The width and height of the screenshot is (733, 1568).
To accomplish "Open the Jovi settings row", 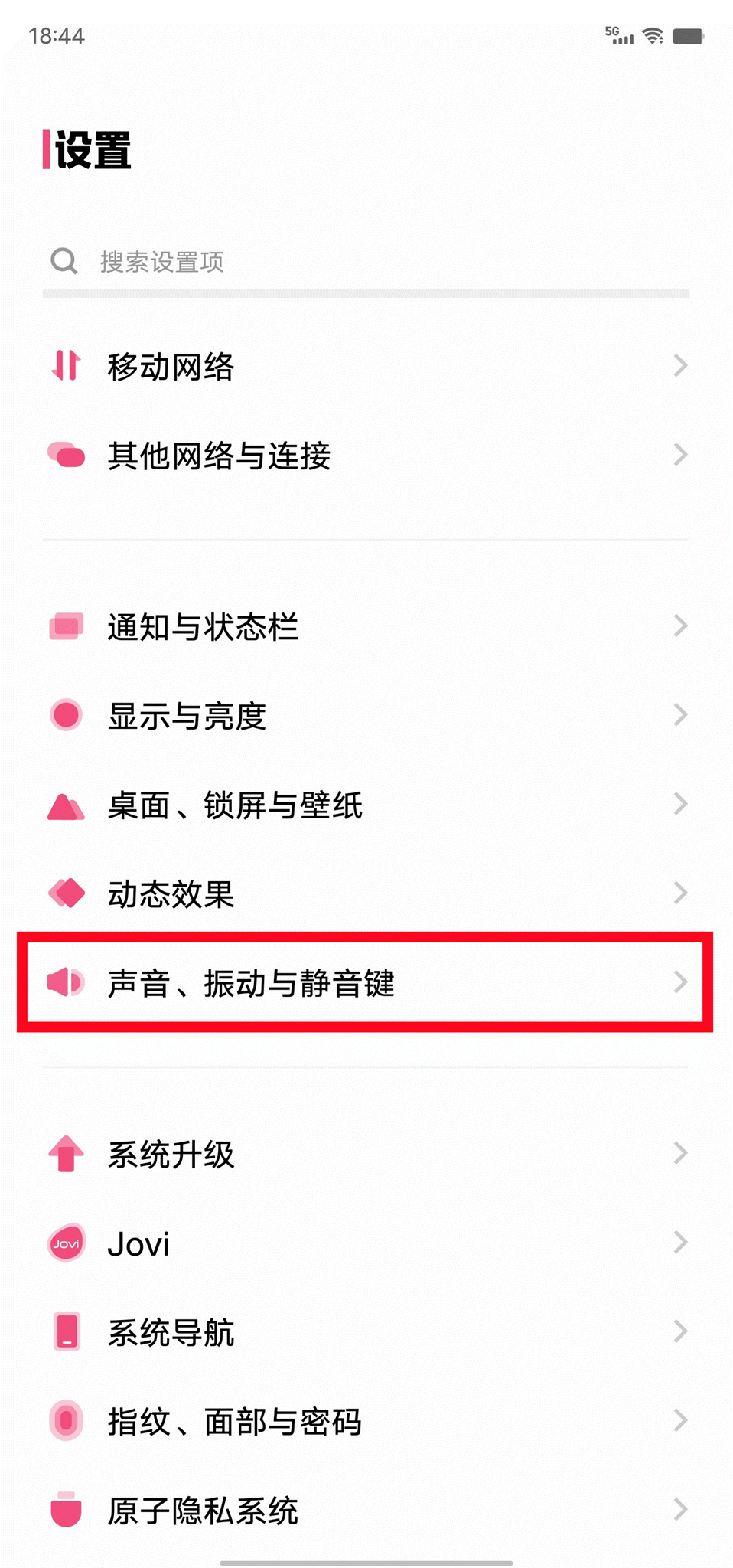I will point(366,1243).
